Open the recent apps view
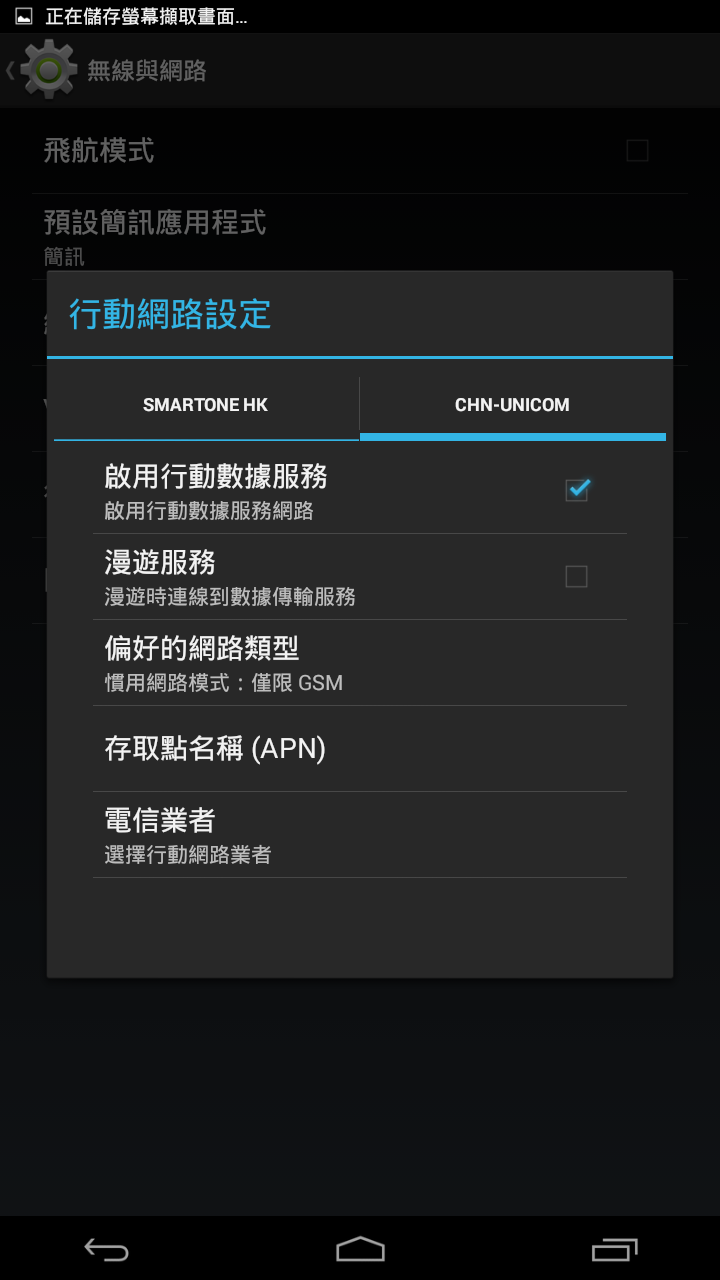Screen dimensions: 720x1280 (614, 1249)
